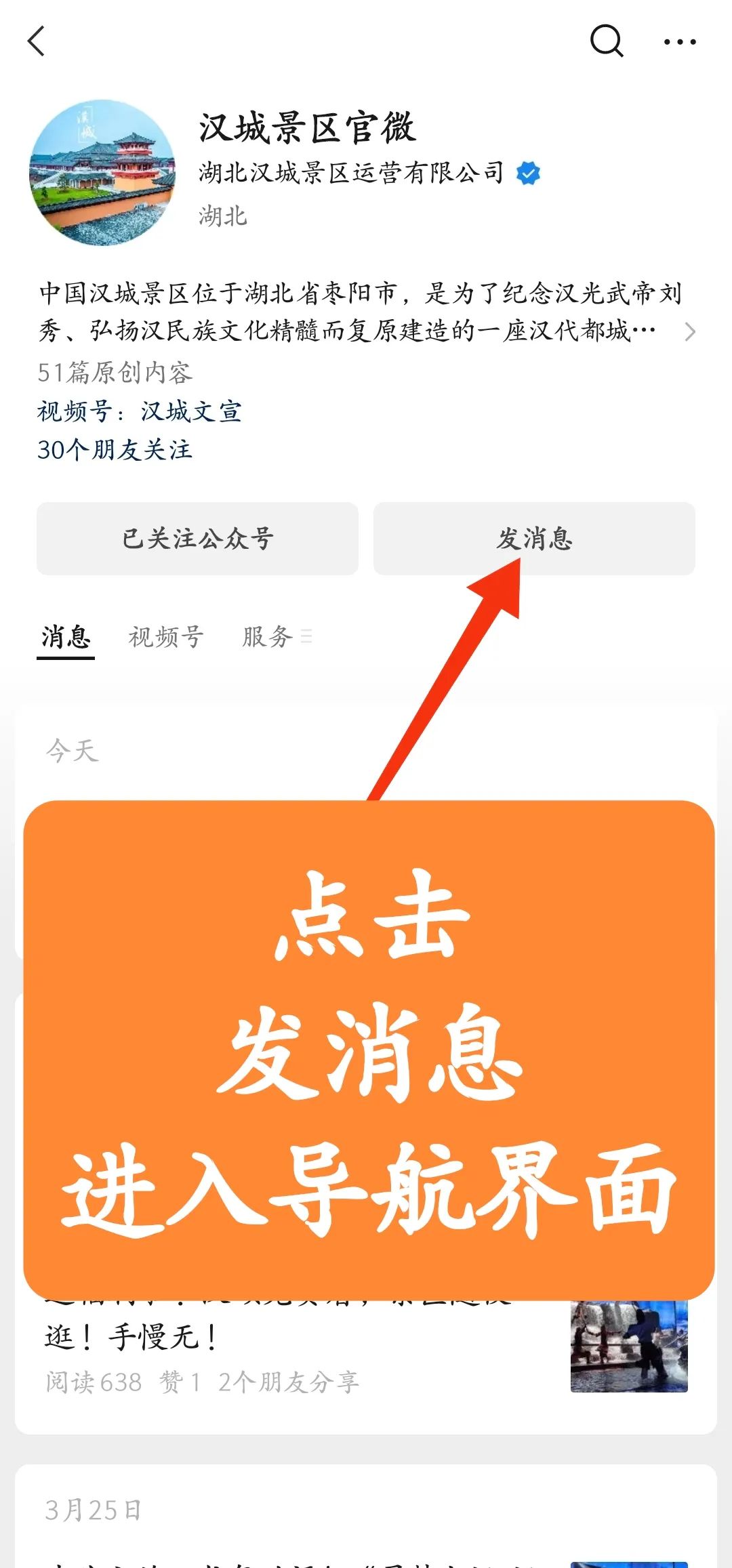732x1568 pixels.
Task: Expand the full account description
Action: click(689, 331)
